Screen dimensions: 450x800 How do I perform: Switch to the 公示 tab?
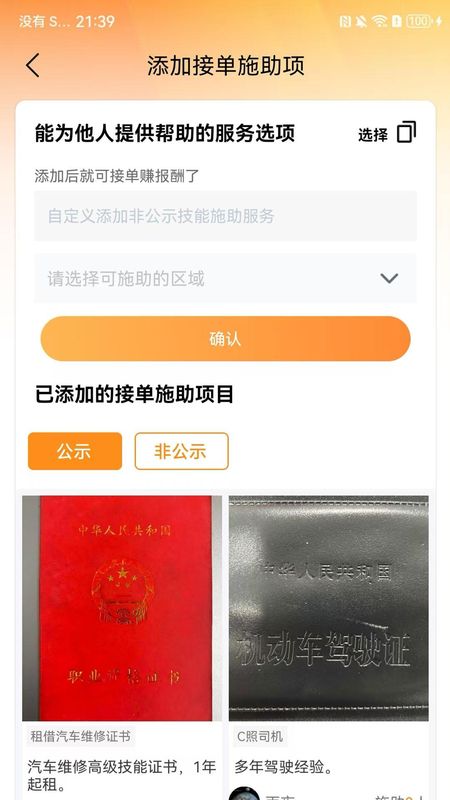tap(75, 451)
